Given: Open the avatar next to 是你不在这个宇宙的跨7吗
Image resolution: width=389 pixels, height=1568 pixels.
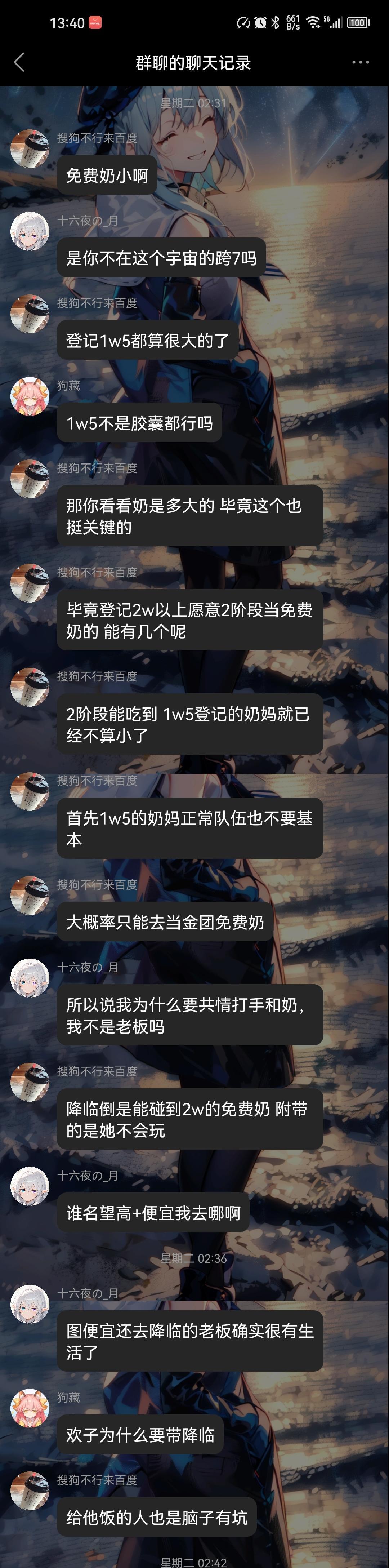Looking at the screenshot, I should [x=30, y=231].
